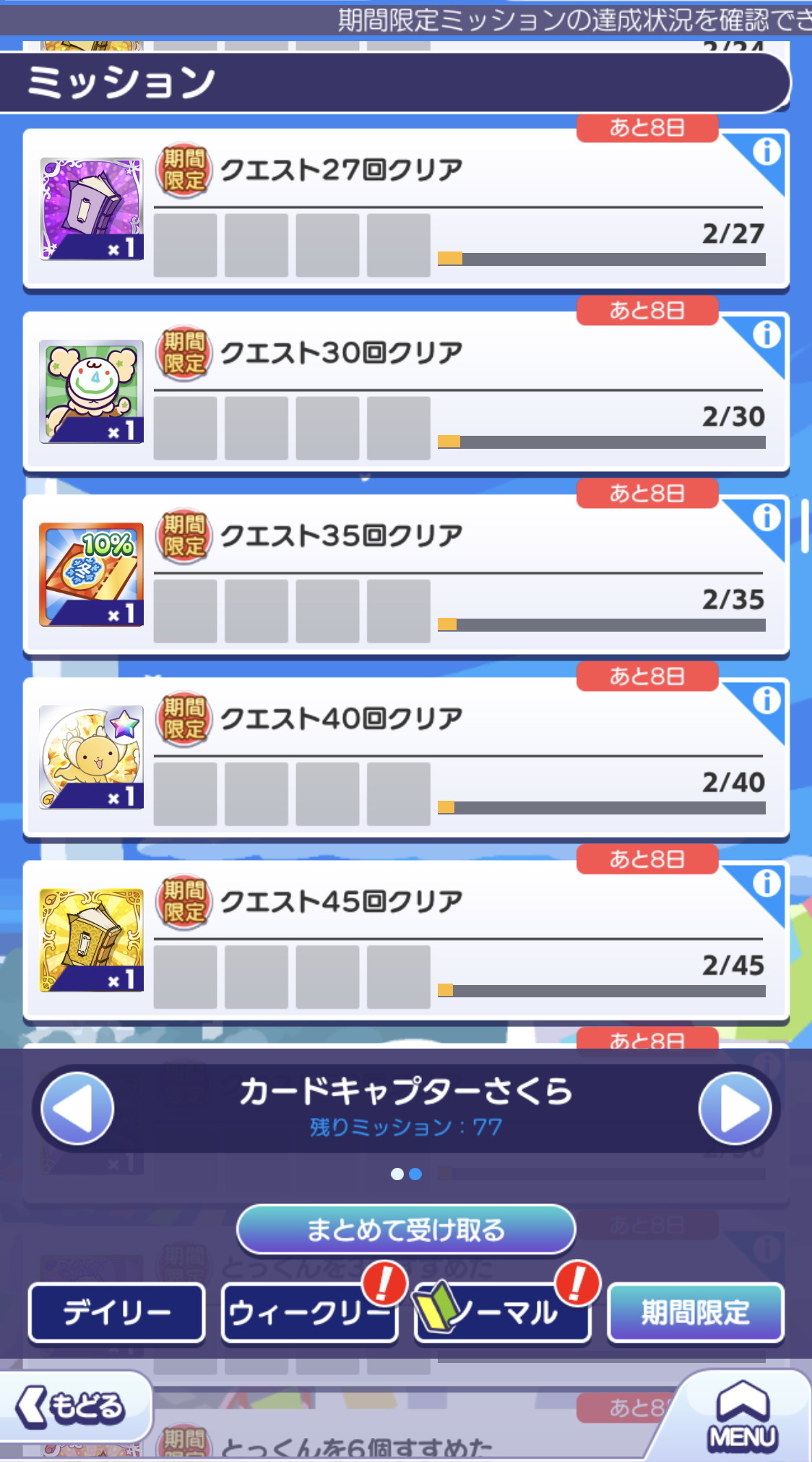
Task: Open info for クエスト40回クリア mission
Action: click(x=766, y=701)
